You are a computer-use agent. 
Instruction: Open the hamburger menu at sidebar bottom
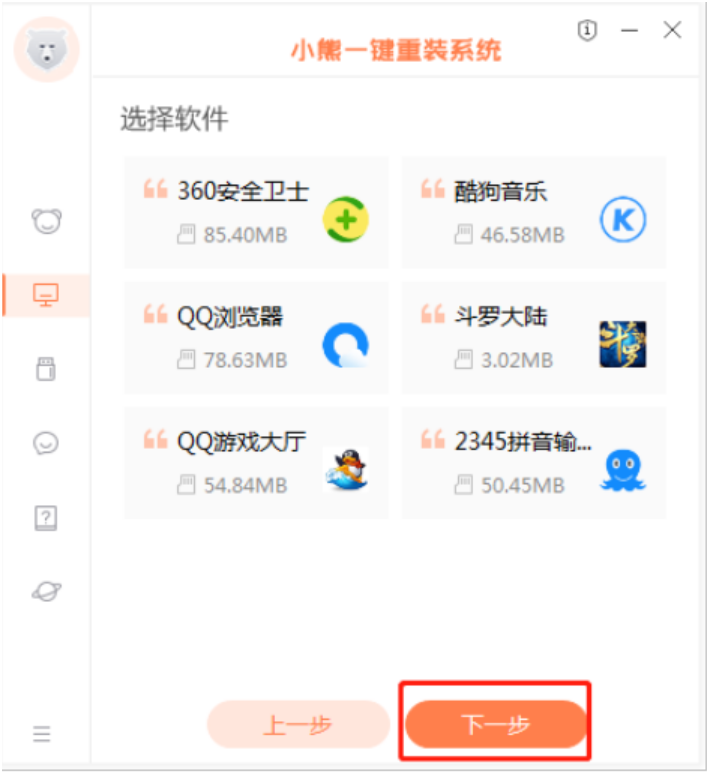(x=42, y=734)
